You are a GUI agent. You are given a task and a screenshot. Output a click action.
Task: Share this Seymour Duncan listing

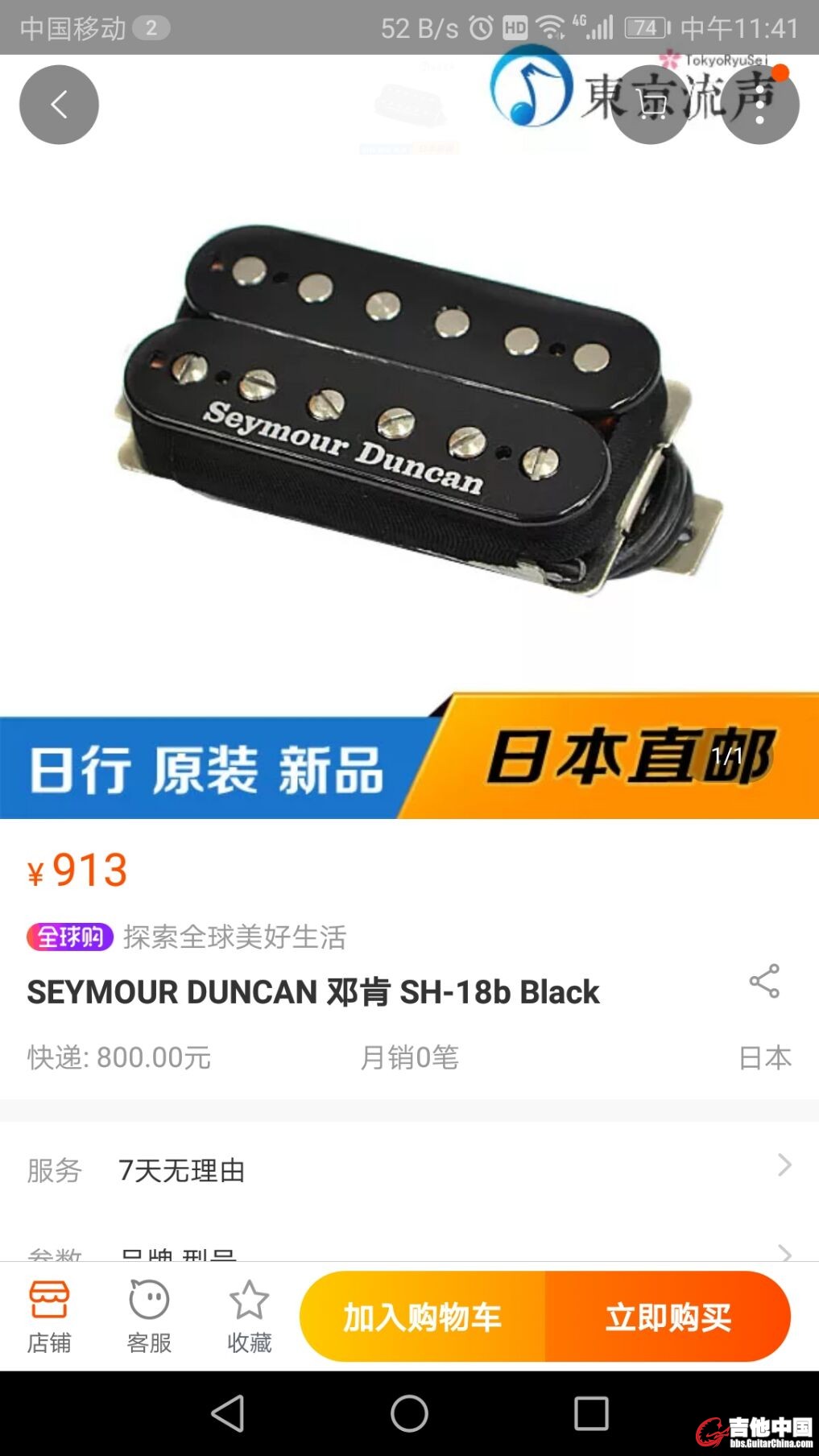[x=764, y=981]
